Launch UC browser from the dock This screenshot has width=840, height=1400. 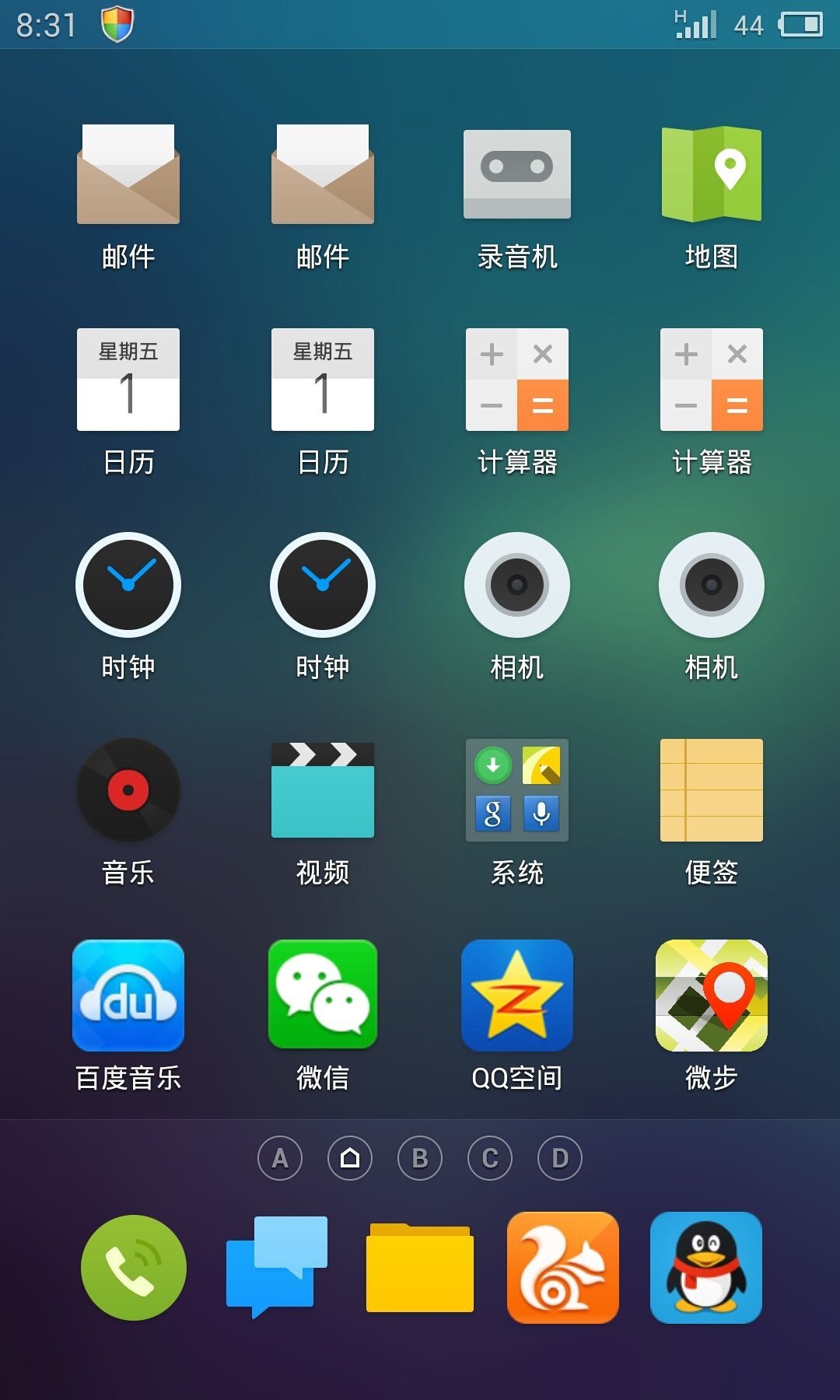[563, 1268]
